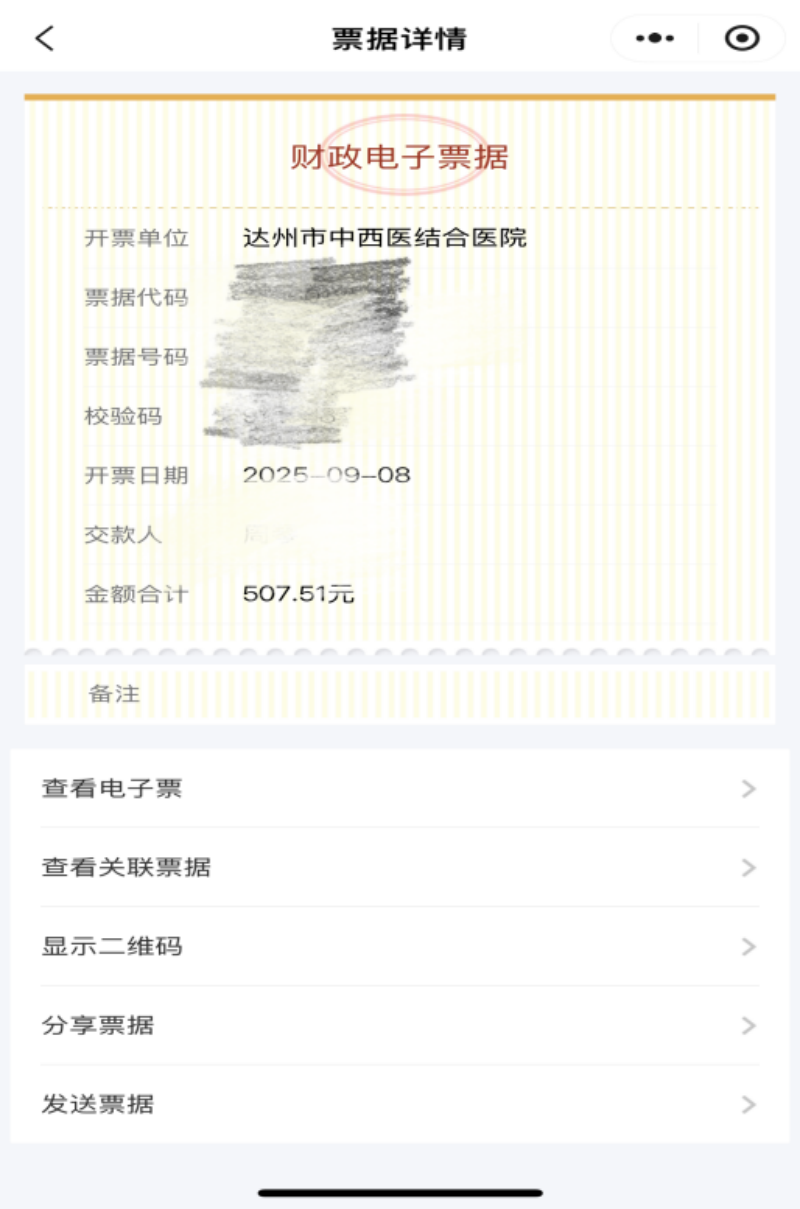Open the mini program's three-dot menu
The height and width of the screenshot is (1209, 800).
coord(655,39)
